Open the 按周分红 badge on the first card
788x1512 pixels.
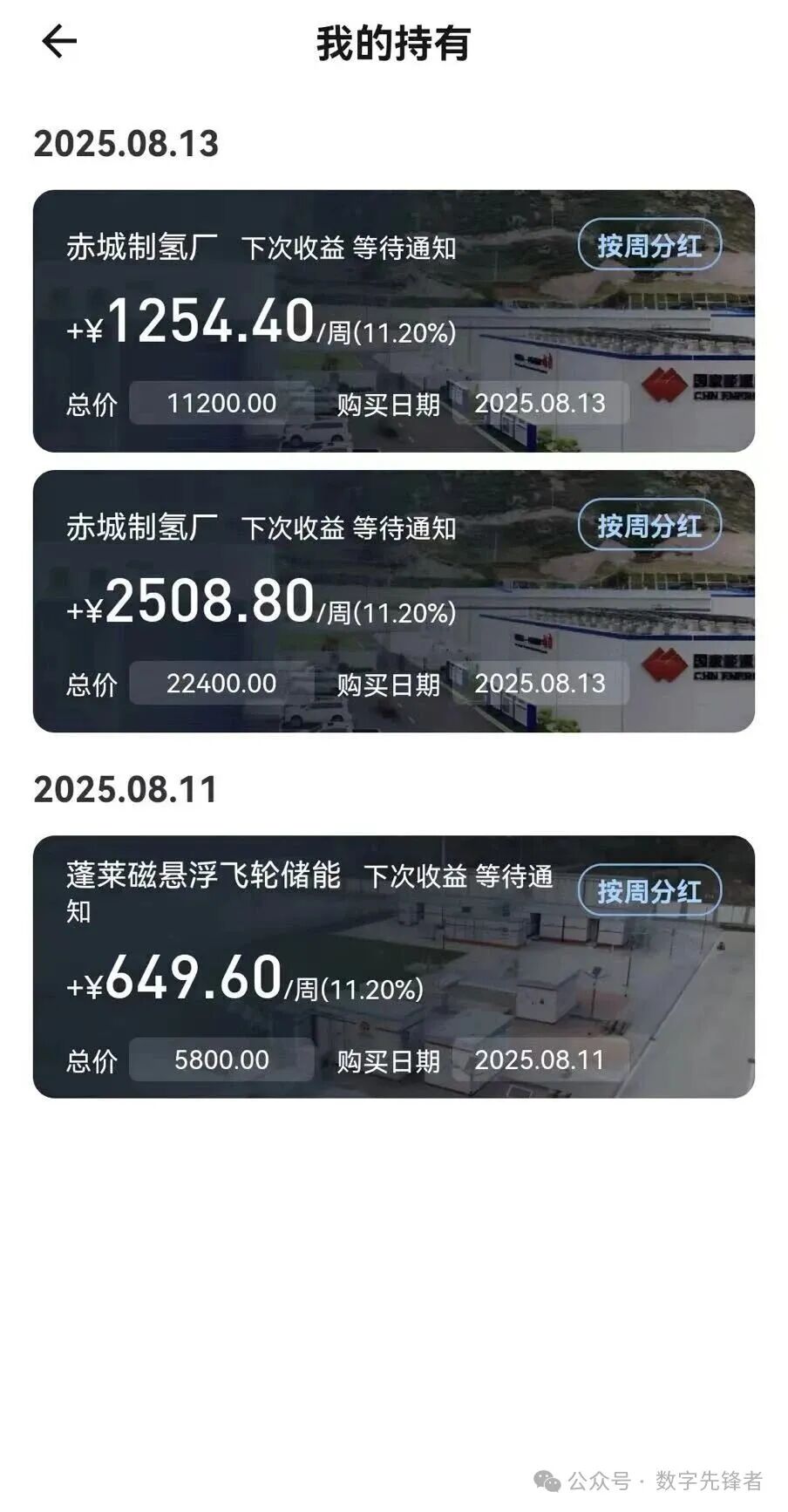[649, 247]
